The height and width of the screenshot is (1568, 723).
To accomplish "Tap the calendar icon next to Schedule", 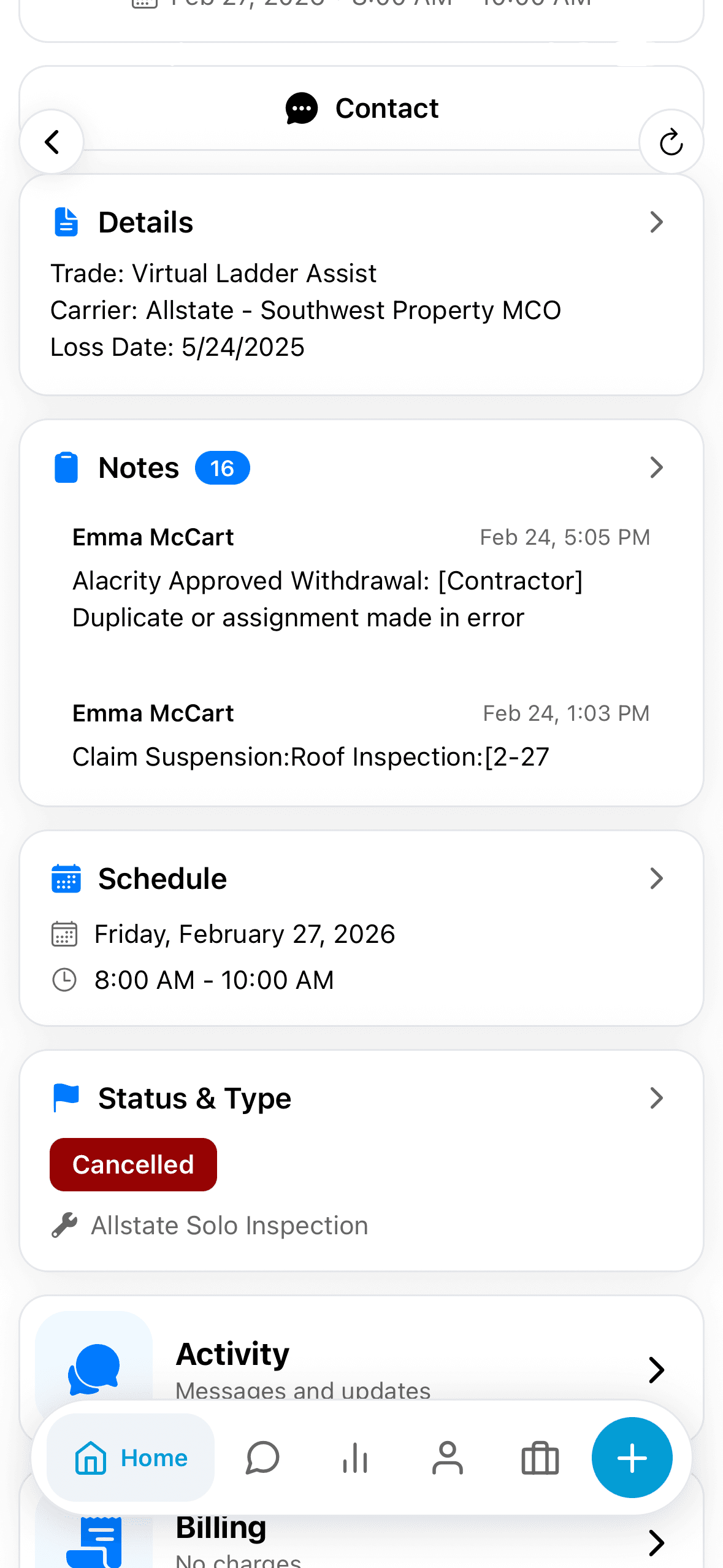I will tap(65, 878).
